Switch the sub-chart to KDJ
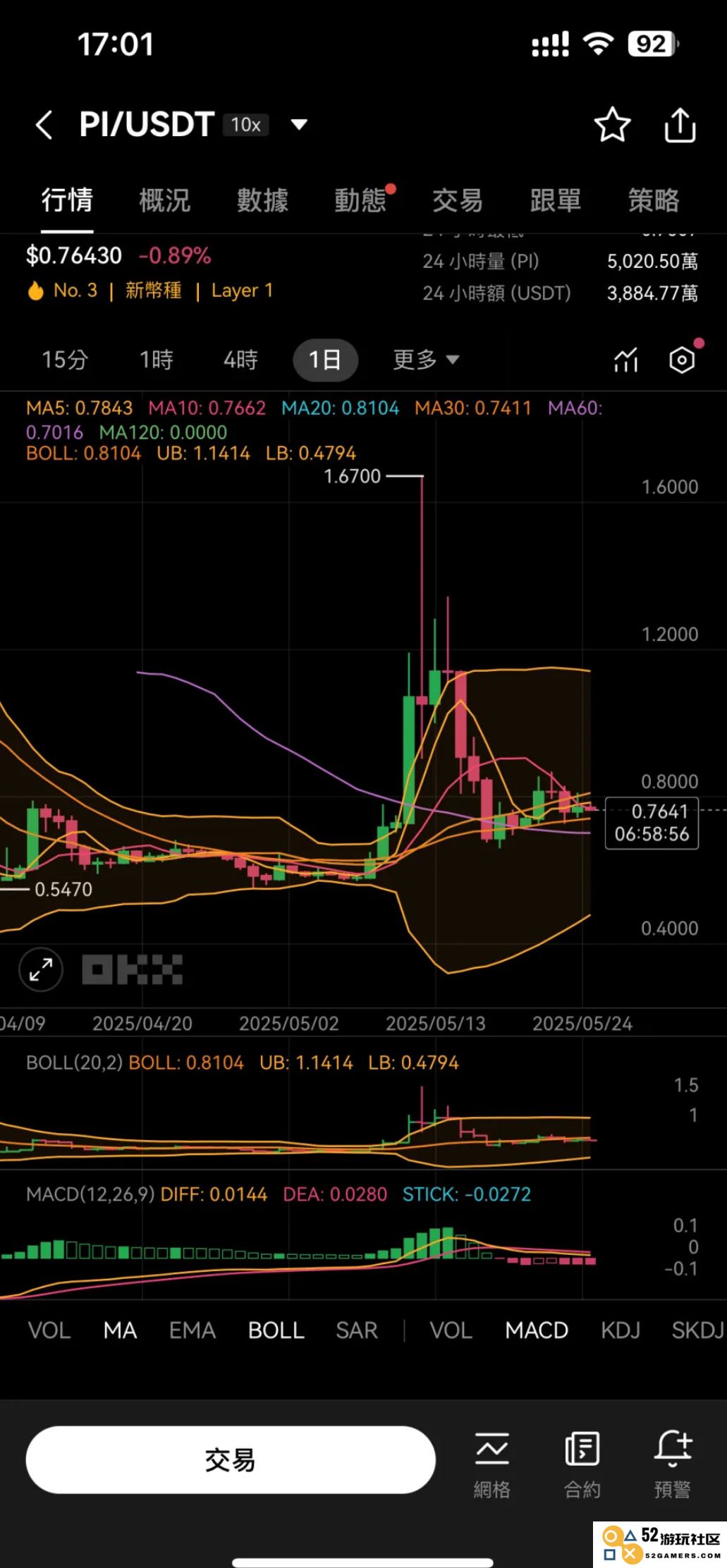 coord(621,1330)
